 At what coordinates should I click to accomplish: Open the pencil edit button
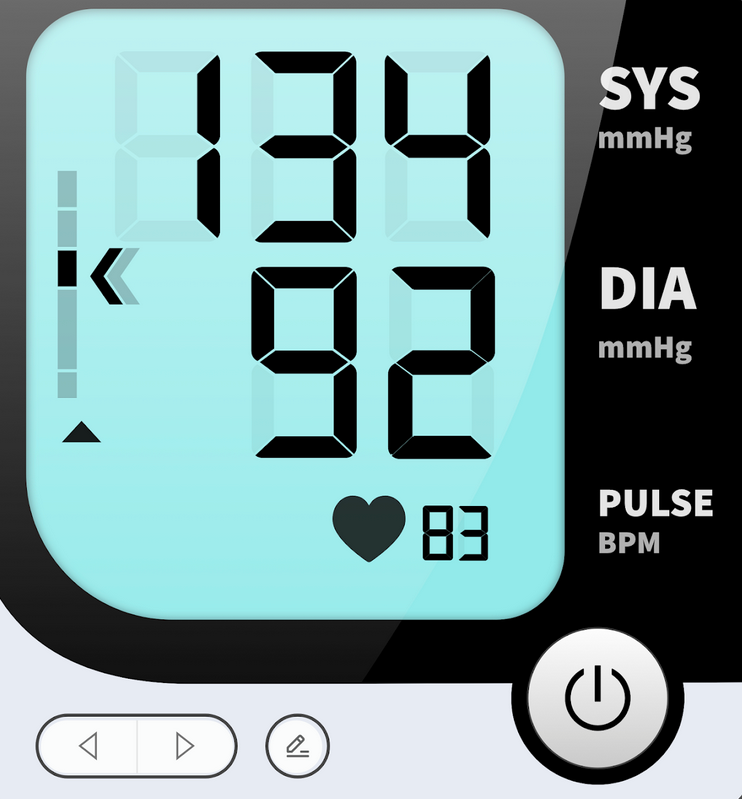coord(297,746)
